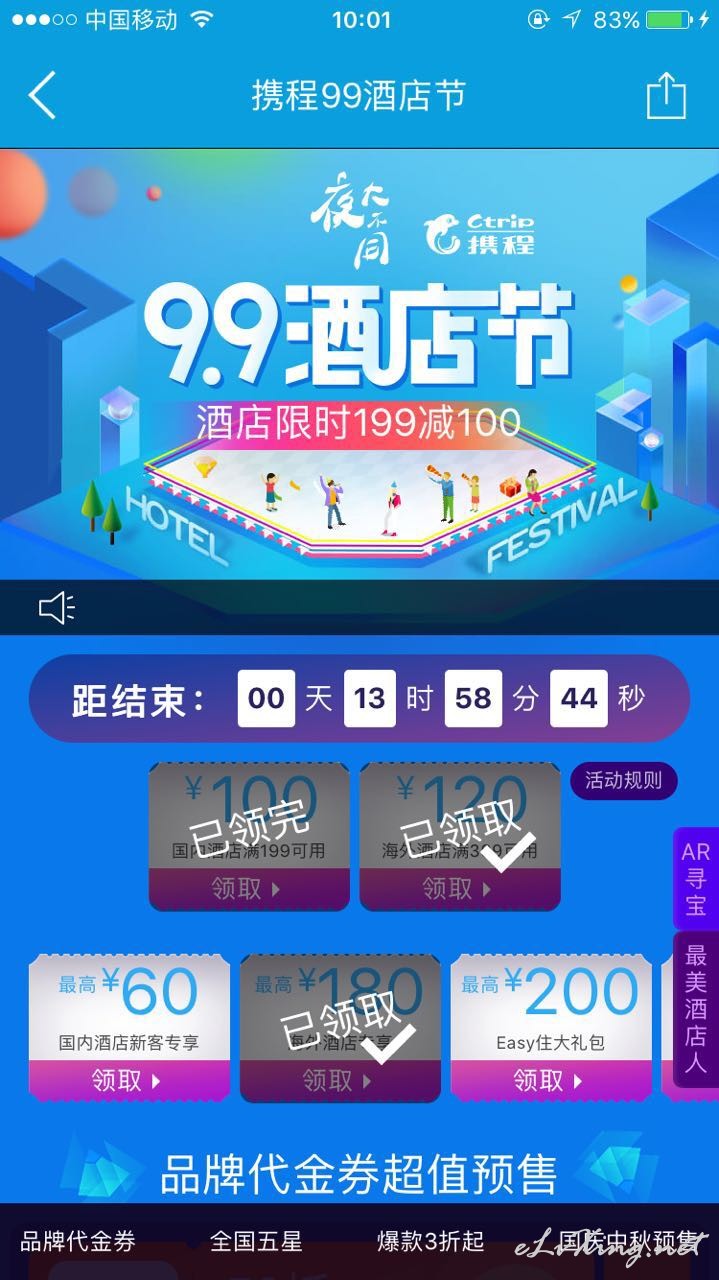Switch to the 全国五星 tab
The width and height of the screenshot is (719, 1280).
(256, 1241)
